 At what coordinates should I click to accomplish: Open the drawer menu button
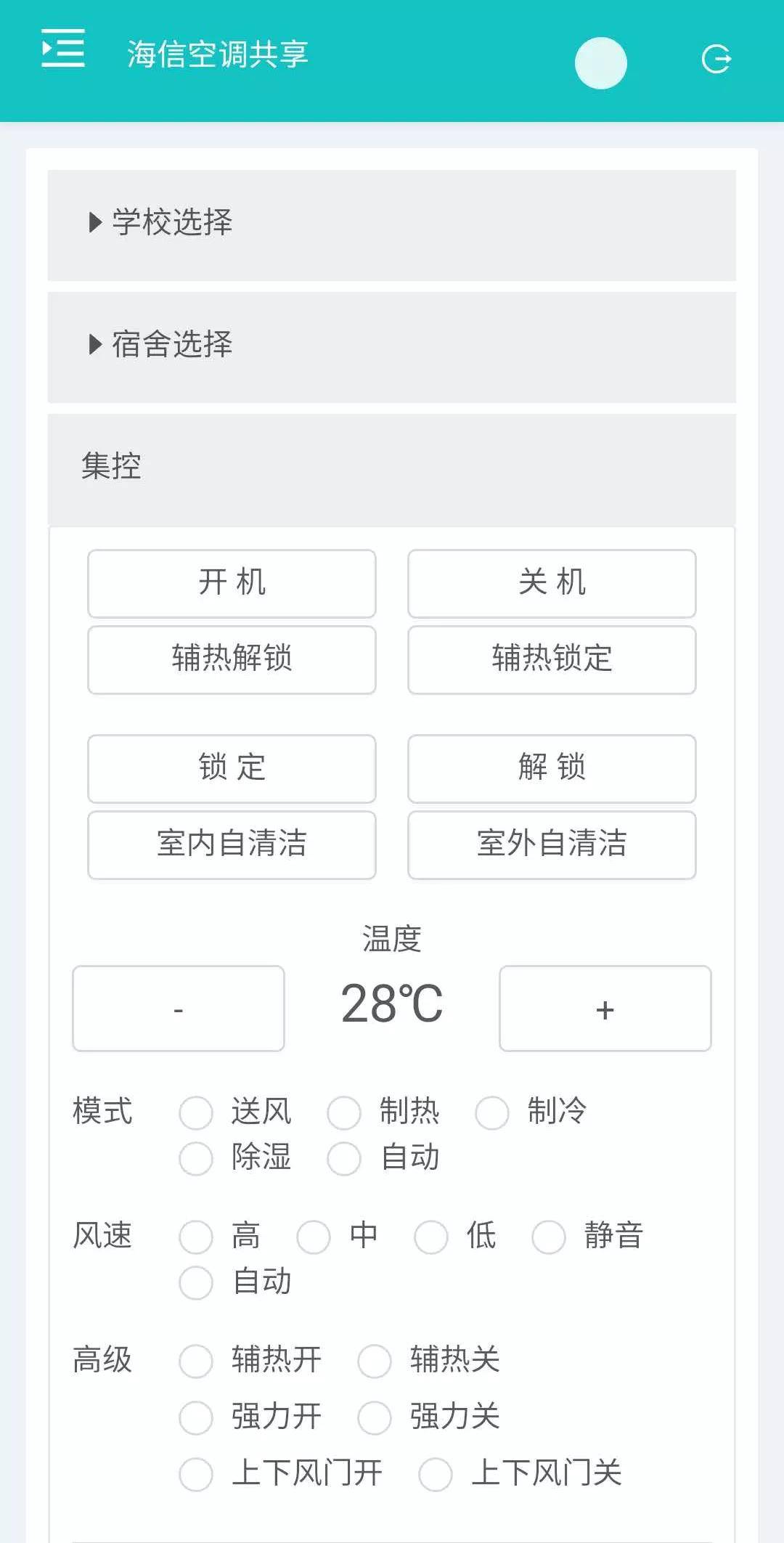(63, 49)
